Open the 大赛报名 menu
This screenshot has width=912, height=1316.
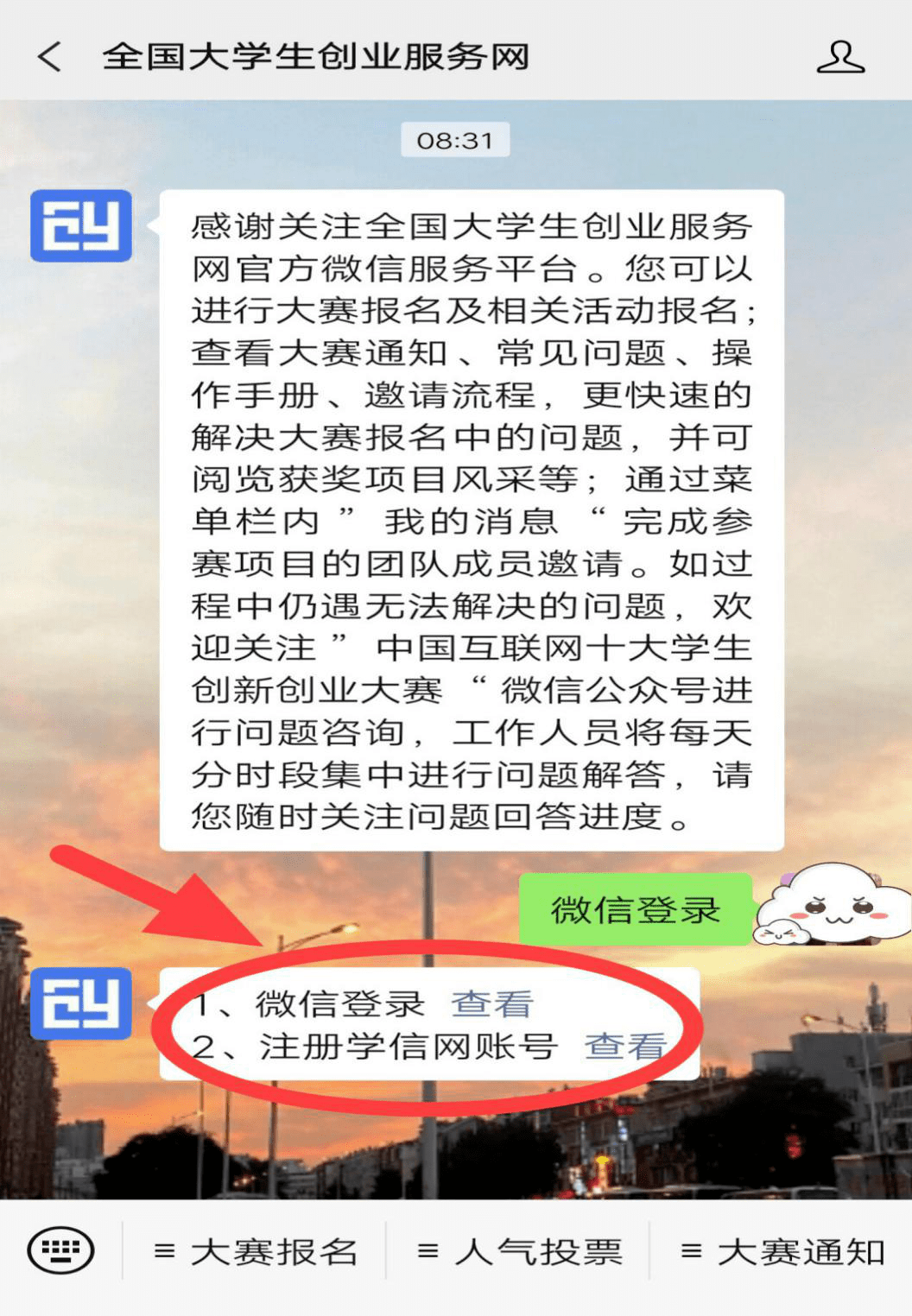[256, 1251]
